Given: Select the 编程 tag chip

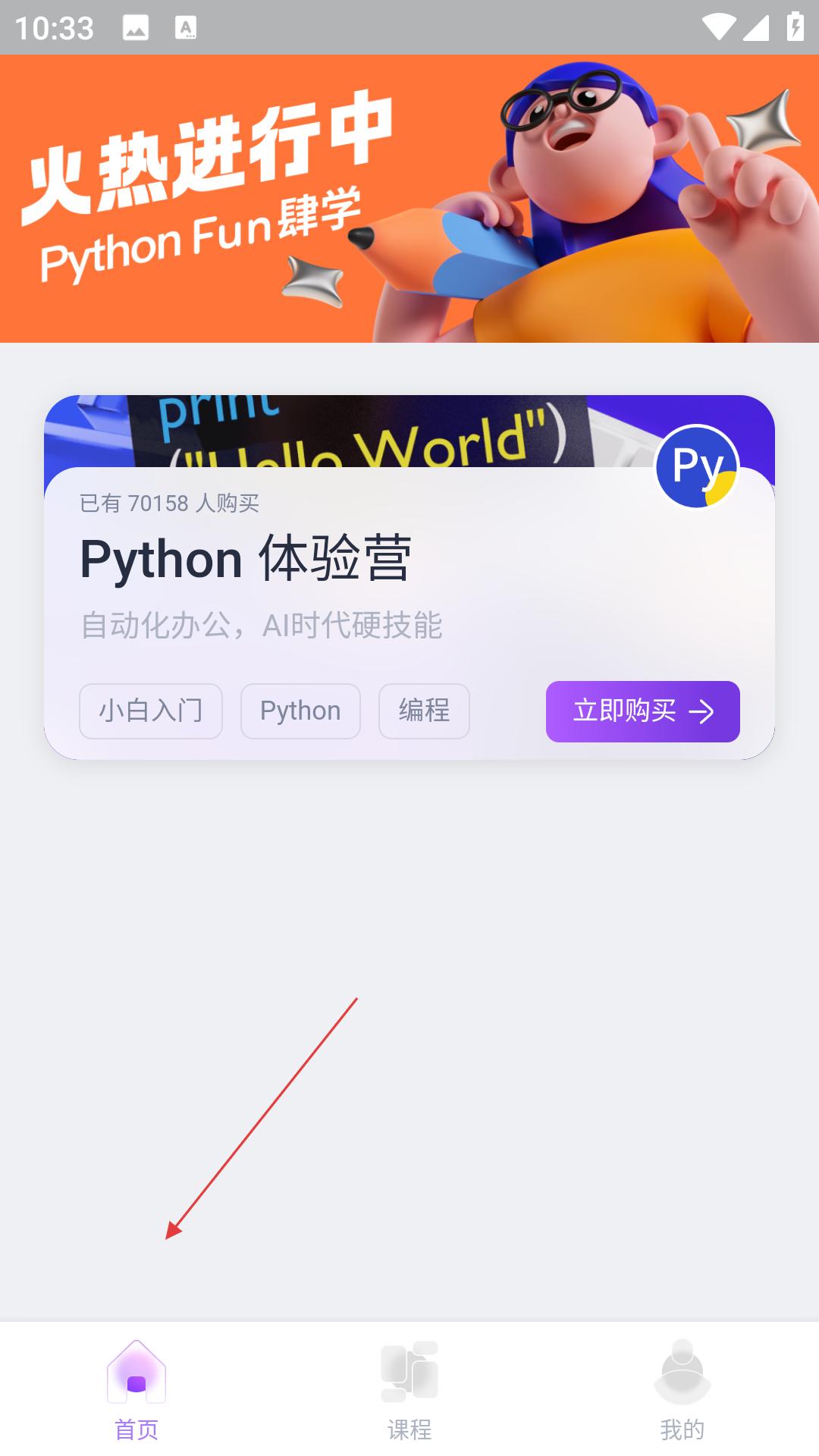Looking at the screenshot, I should click(x=424, y=711).
